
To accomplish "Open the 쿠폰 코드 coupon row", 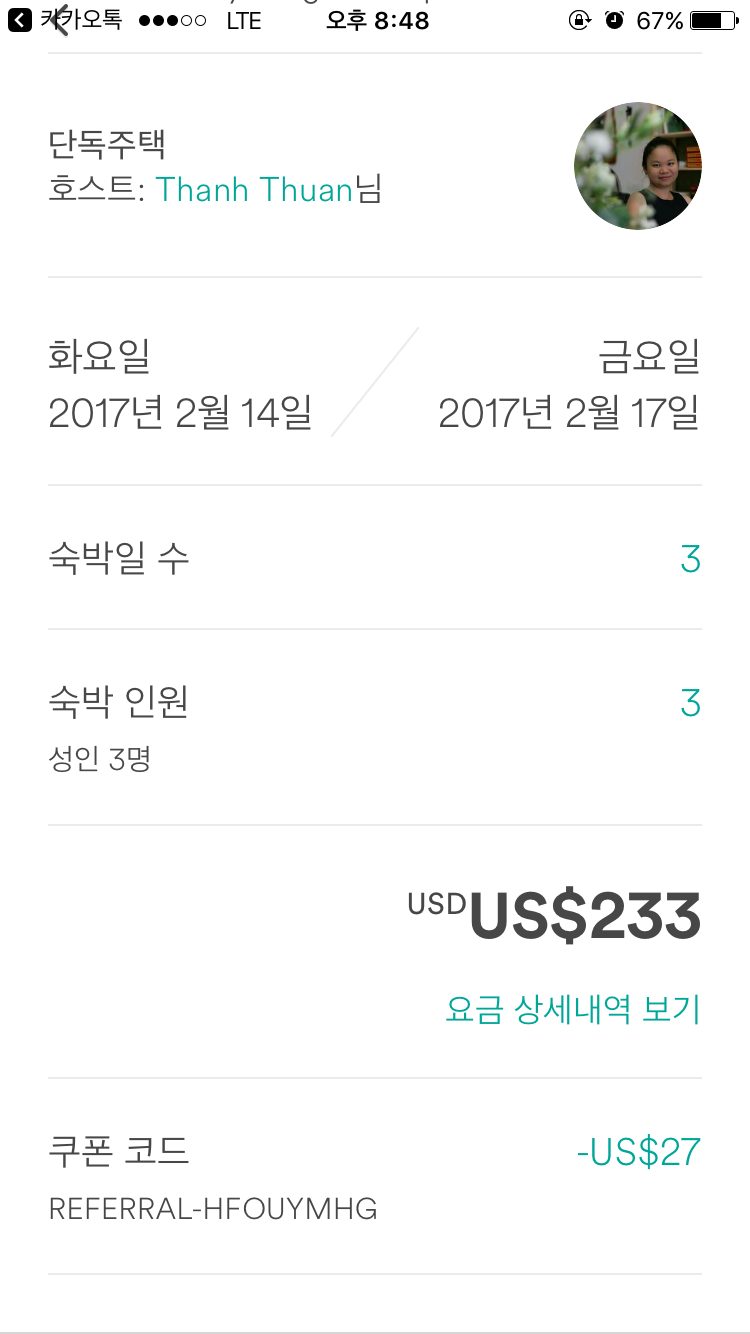I will coord(374,1175).
